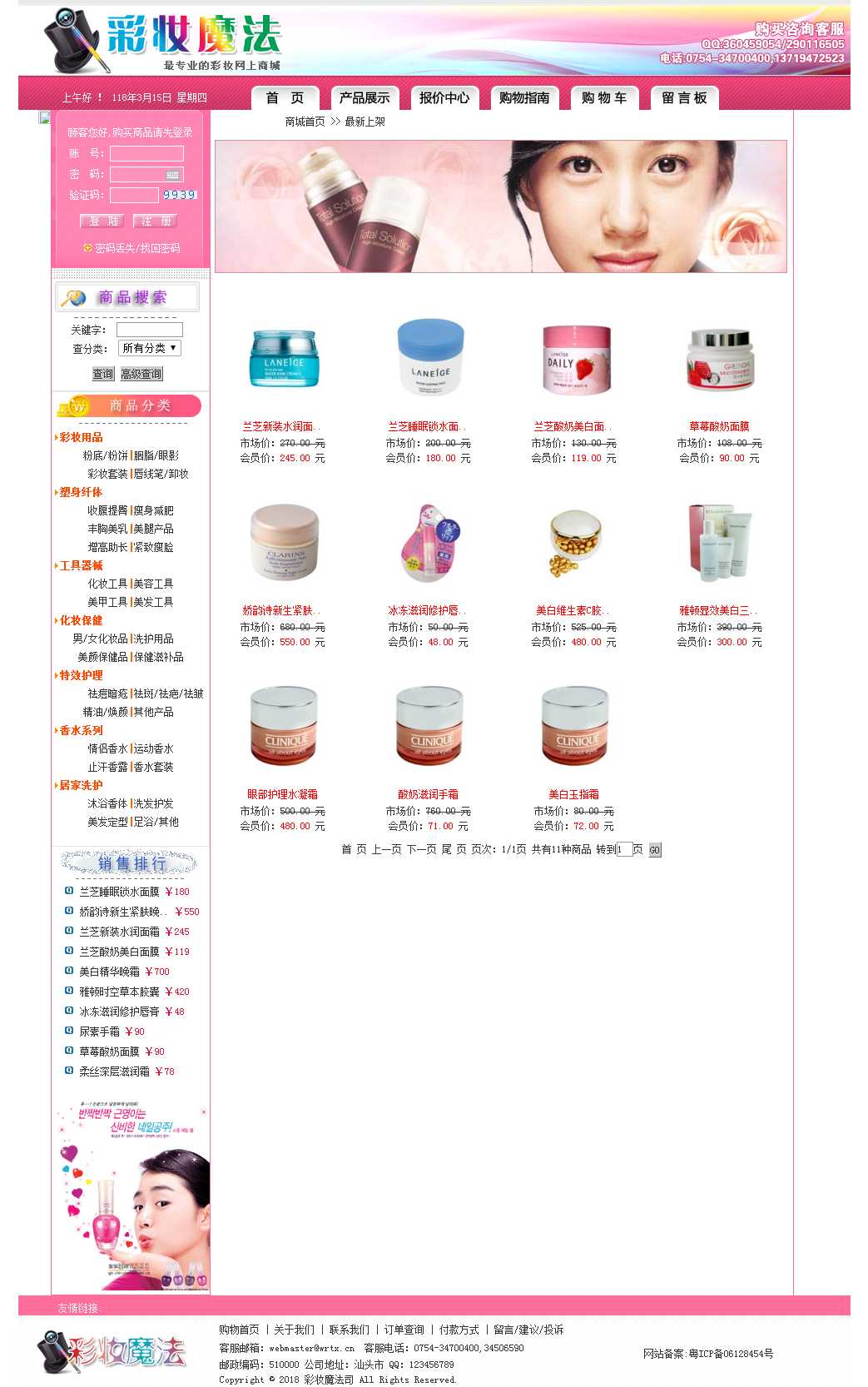
Task: View the 草莓酸奶面膜 product link
Action: 719,426
